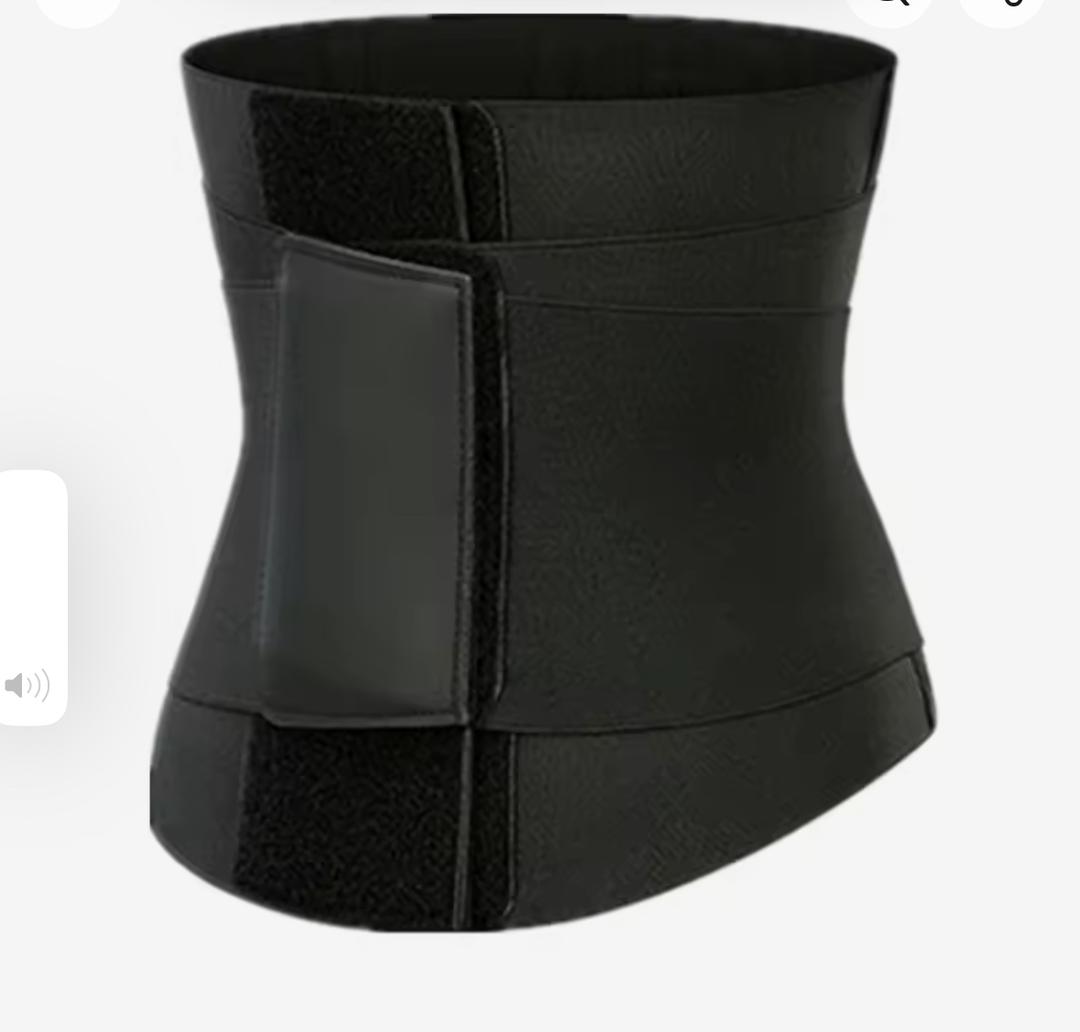1080x1032 pixels.
Task: Tap the volume slider panel
Action: (33, 596)
